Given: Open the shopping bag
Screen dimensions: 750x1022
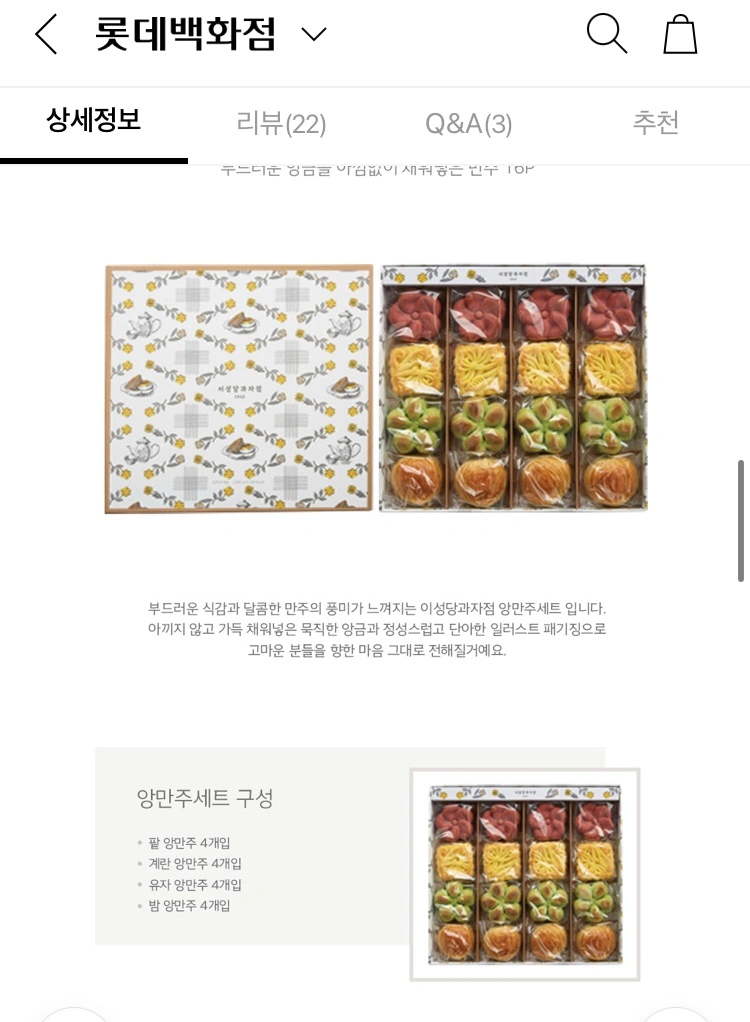Looking at the screenshot, I should point(680,34).
